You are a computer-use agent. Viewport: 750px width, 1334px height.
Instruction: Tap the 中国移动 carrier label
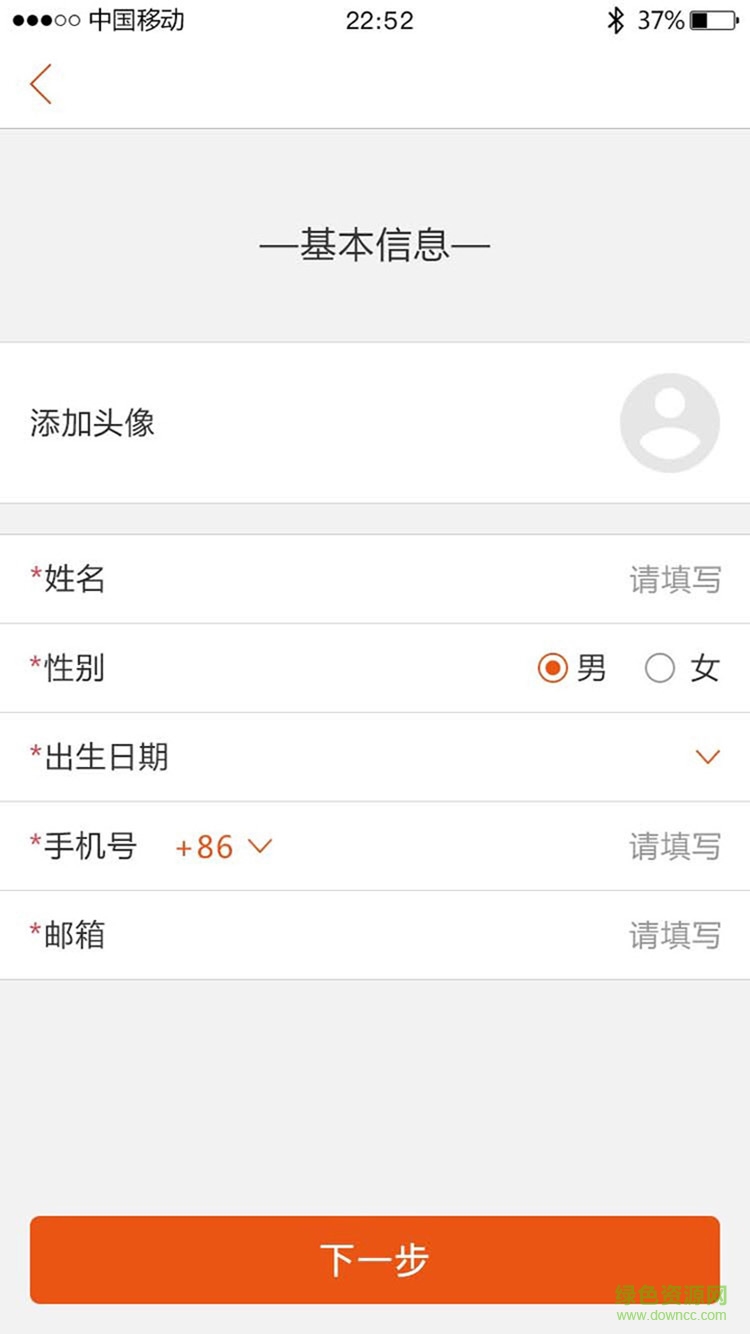135,19
